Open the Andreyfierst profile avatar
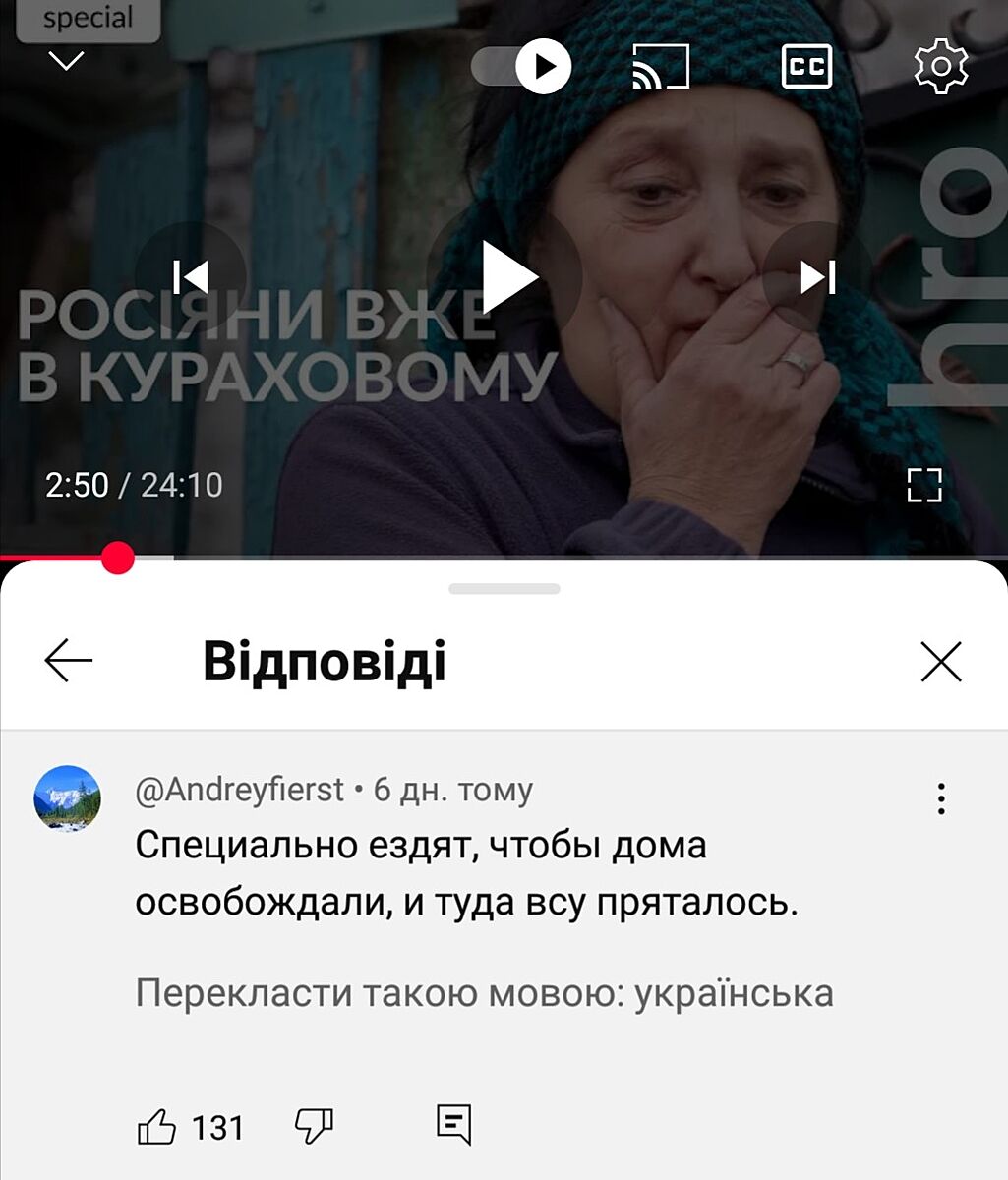 tap(68, 797)
